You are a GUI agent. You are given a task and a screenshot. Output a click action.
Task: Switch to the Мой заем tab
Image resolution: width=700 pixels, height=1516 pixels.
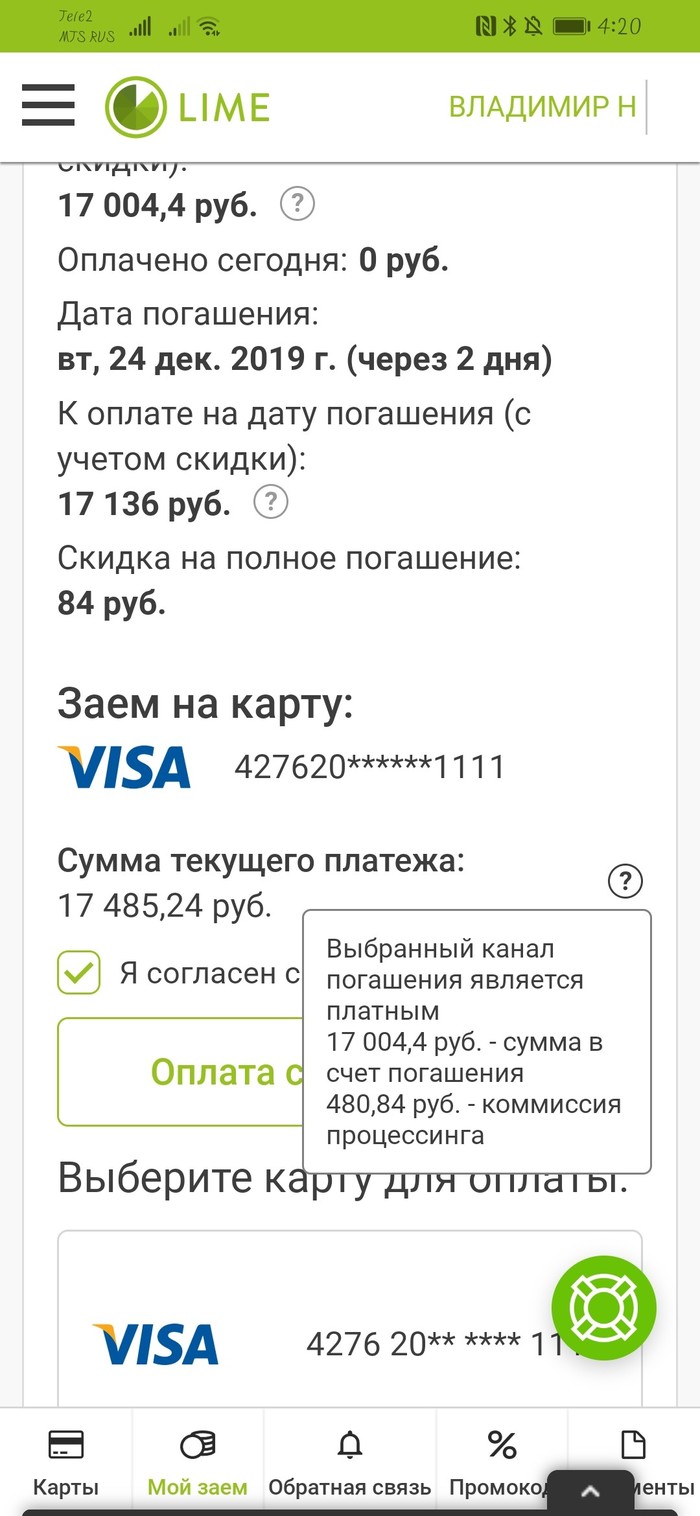[197, 1464]
